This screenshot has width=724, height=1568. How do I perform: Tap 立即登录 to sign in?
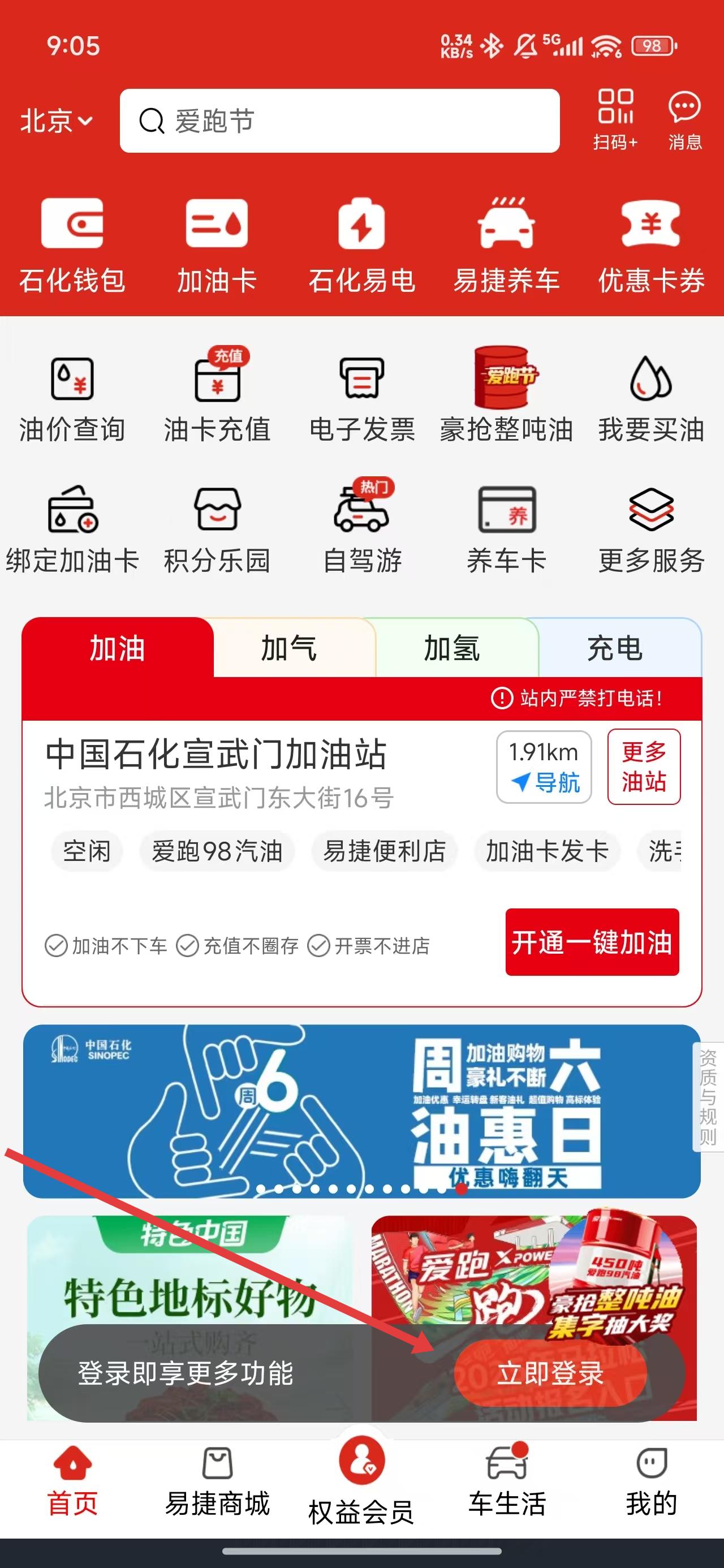coord(550,1374)
